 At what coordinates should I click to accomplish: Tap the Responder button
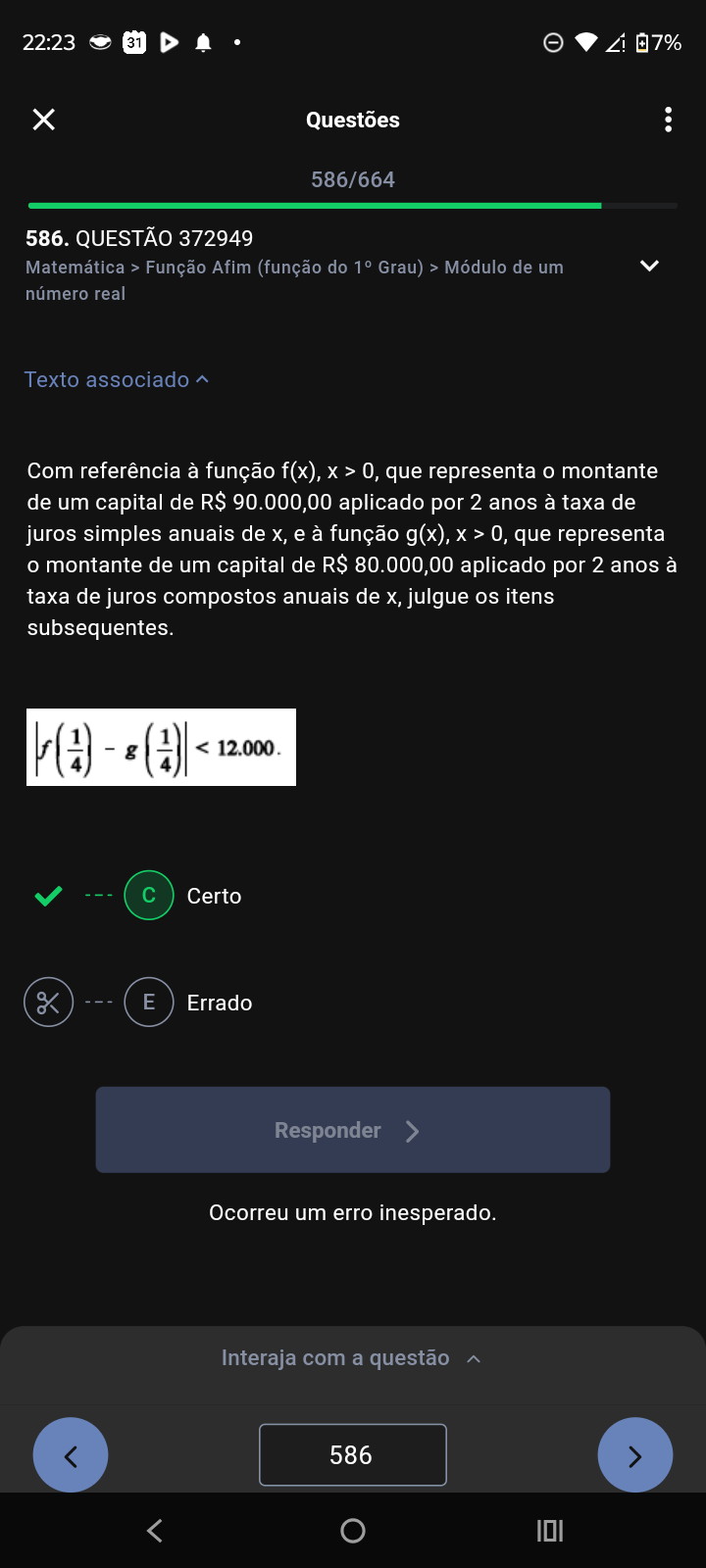353,1130
